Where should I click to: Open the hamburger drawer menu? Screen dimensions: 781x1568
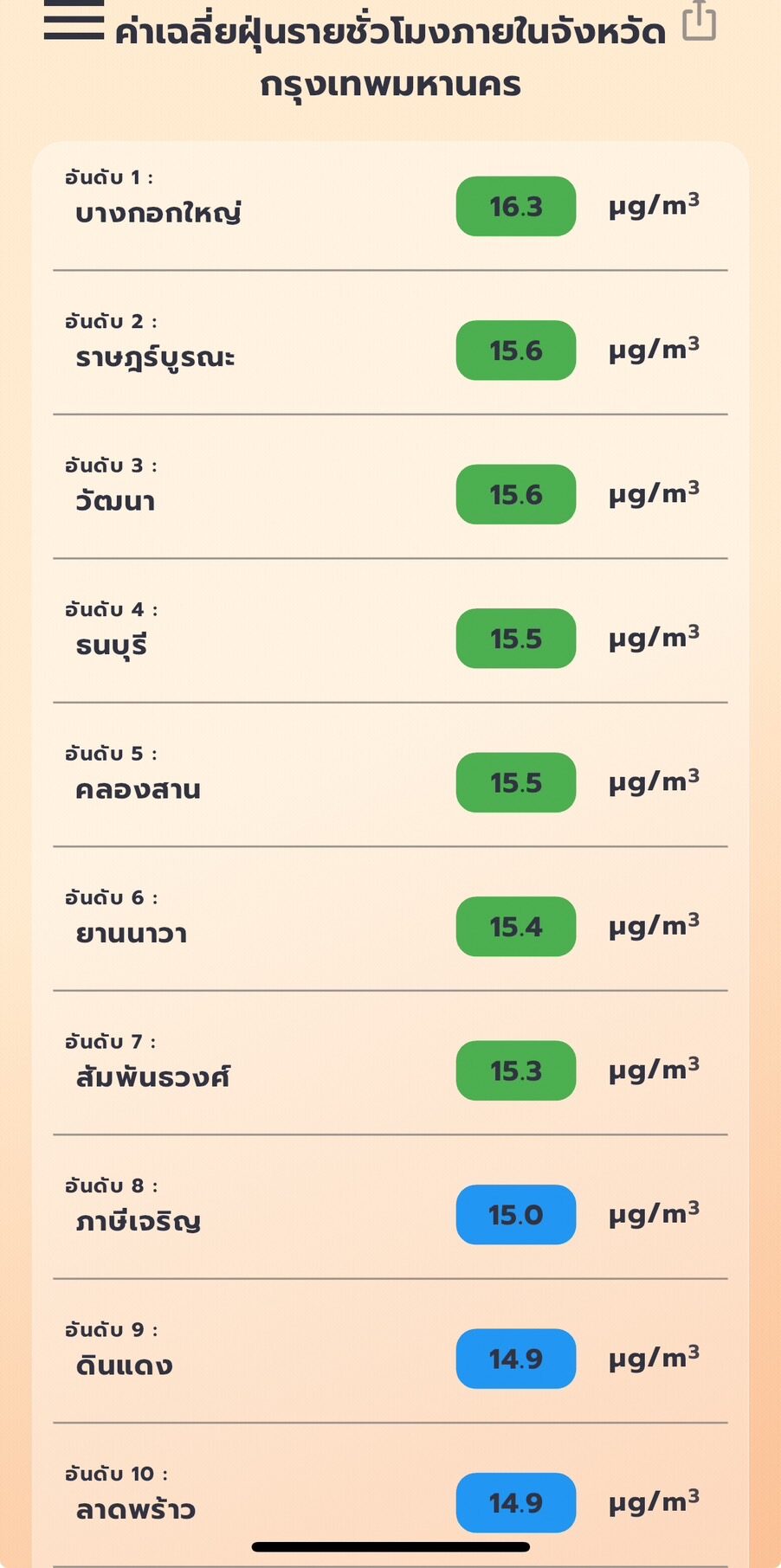74,20
